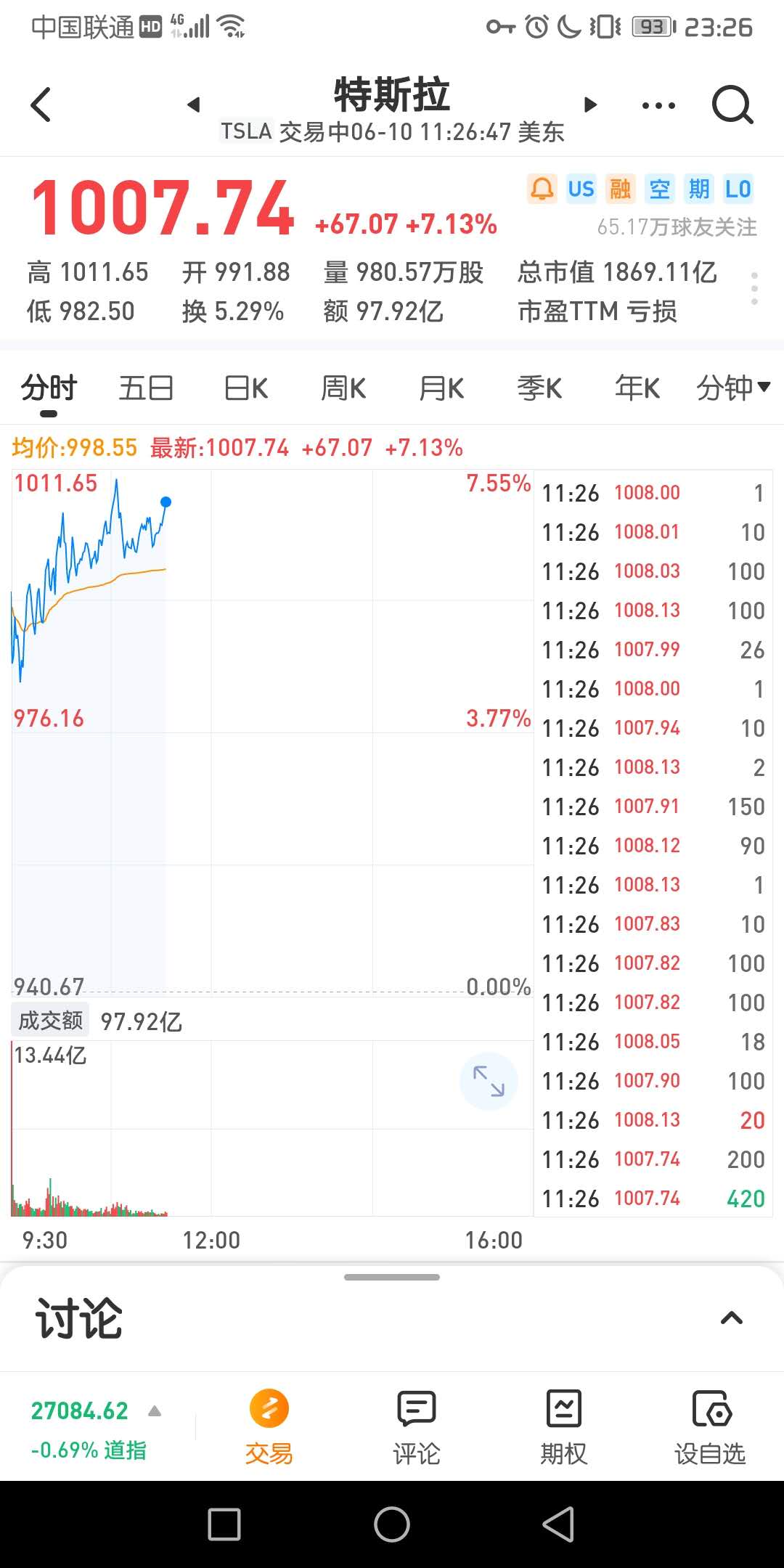
Task: Go back using the top-left arrow
Action: [x=42, y=105]
